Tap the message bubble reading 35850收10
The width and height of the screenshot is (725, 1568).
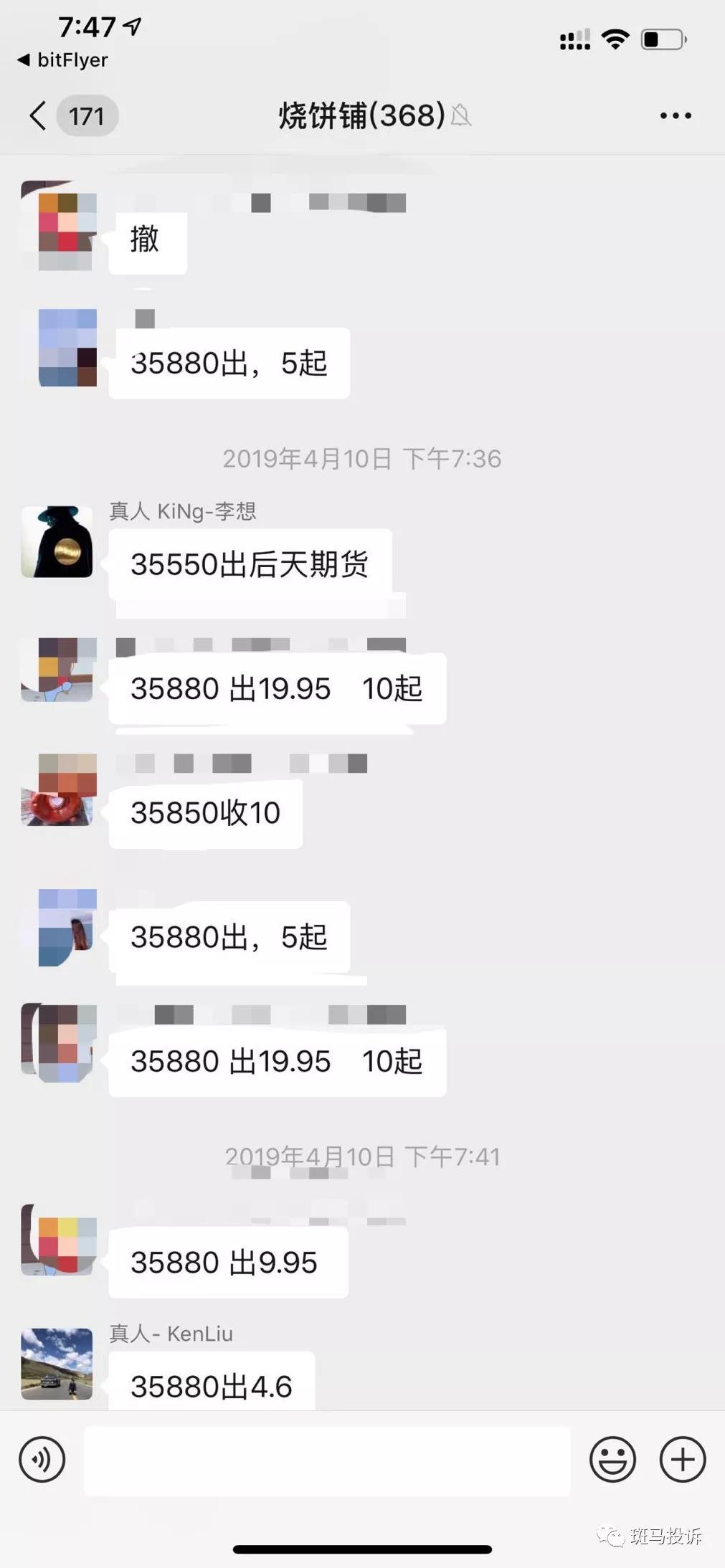point(204,812)
